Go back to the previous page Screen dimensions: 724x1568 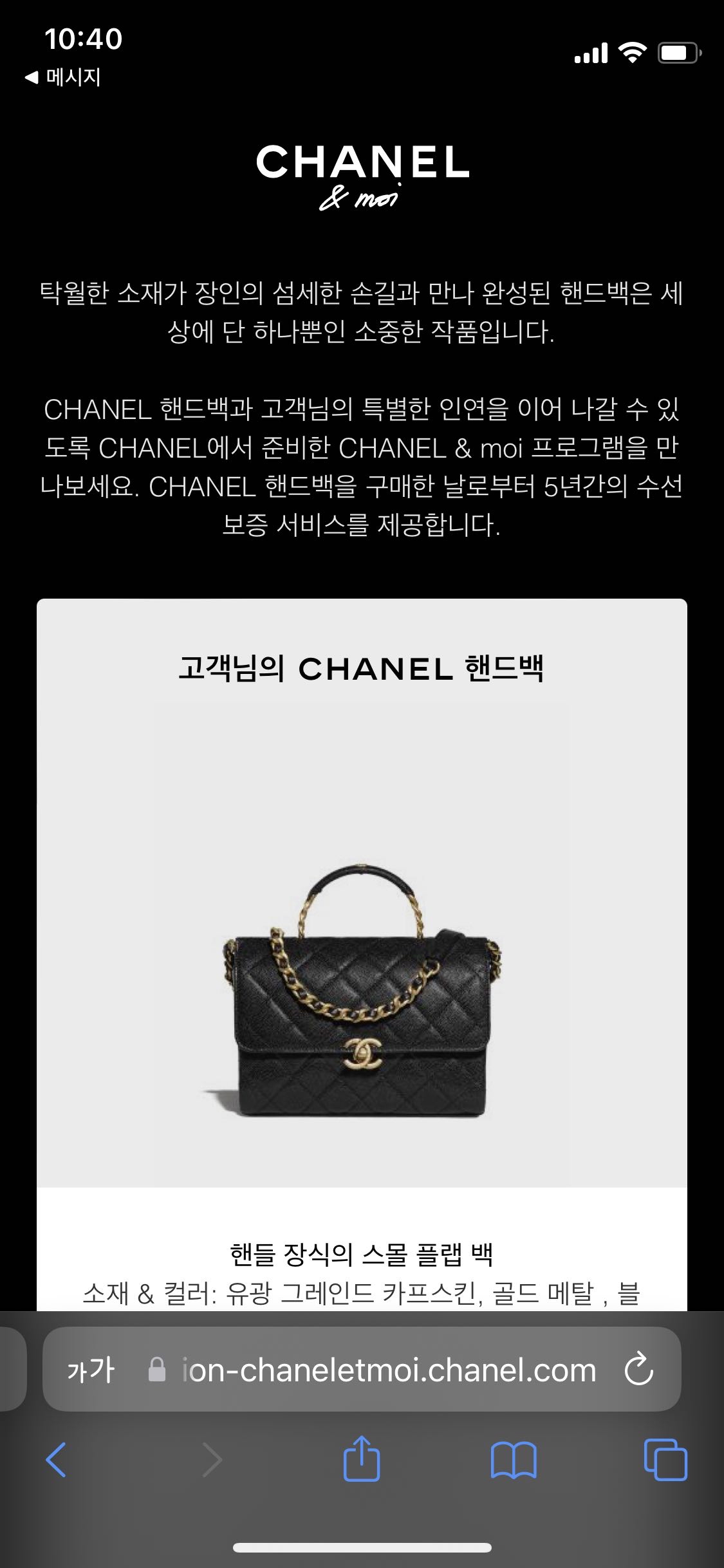[57, 1459]
